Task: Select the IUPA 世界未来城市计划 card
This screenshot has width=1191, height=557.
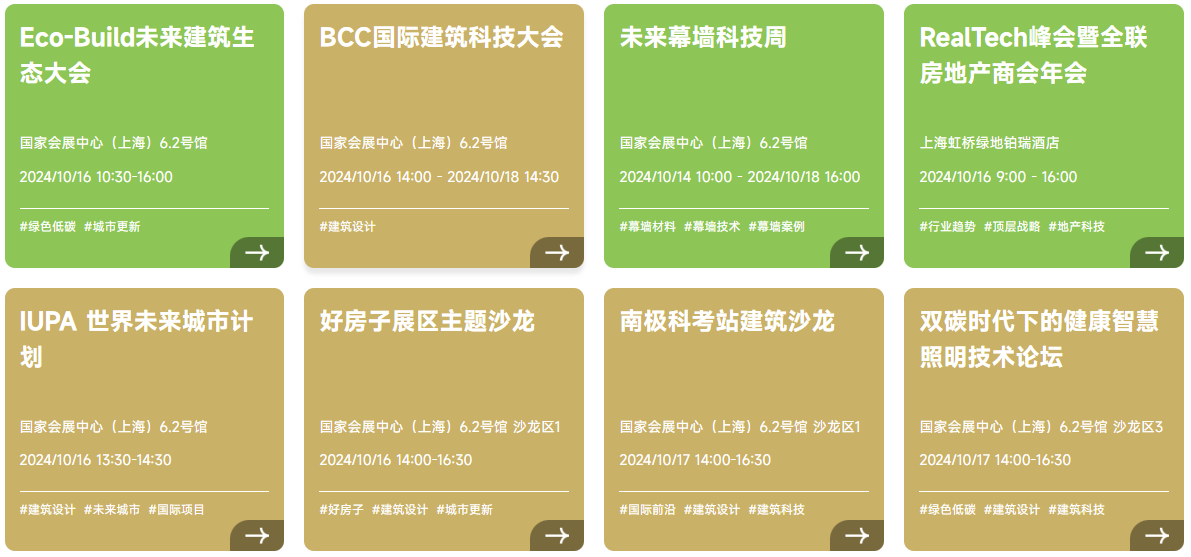Action: point(137,339)
